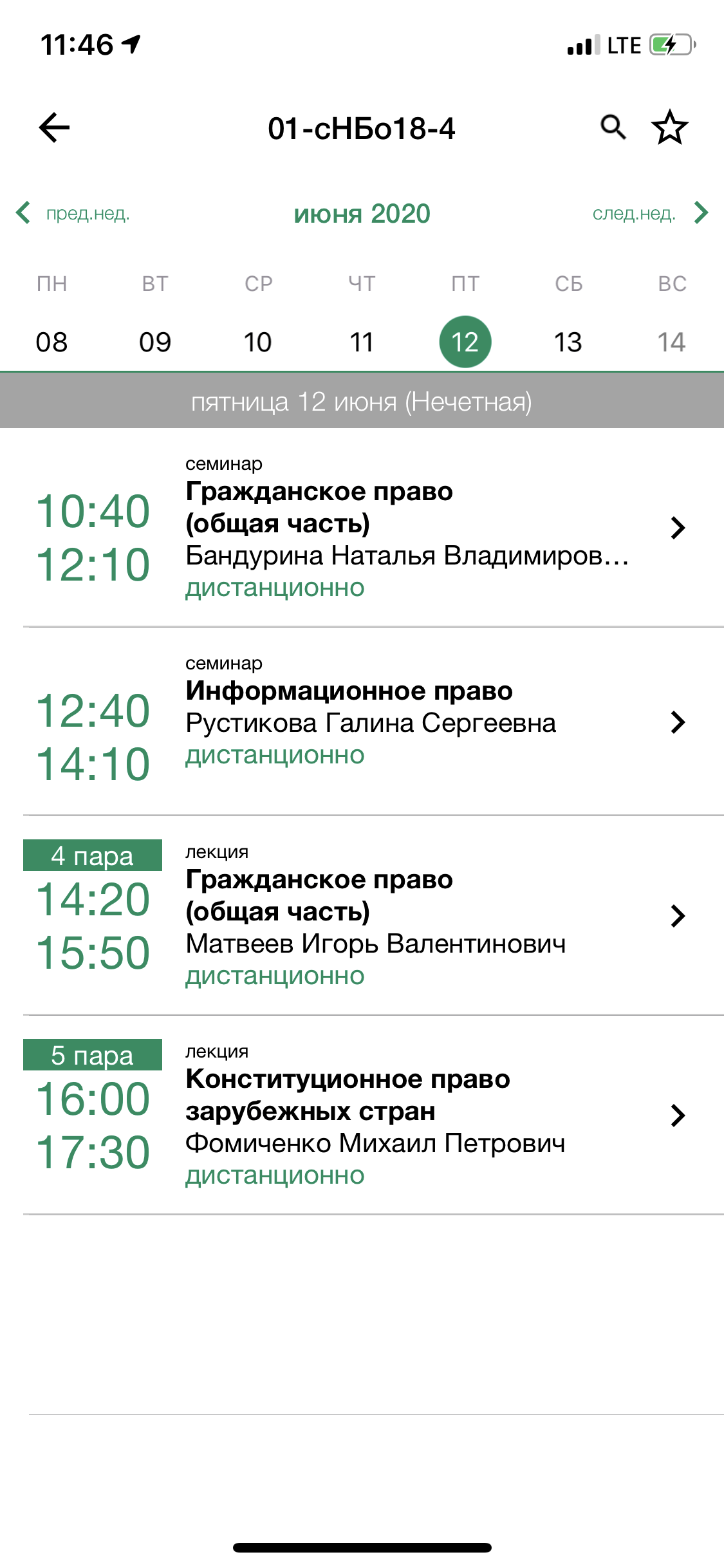Go to next week (след.нед.)
This screenshot has width=724, height=1568.
(x=649, y=213)
